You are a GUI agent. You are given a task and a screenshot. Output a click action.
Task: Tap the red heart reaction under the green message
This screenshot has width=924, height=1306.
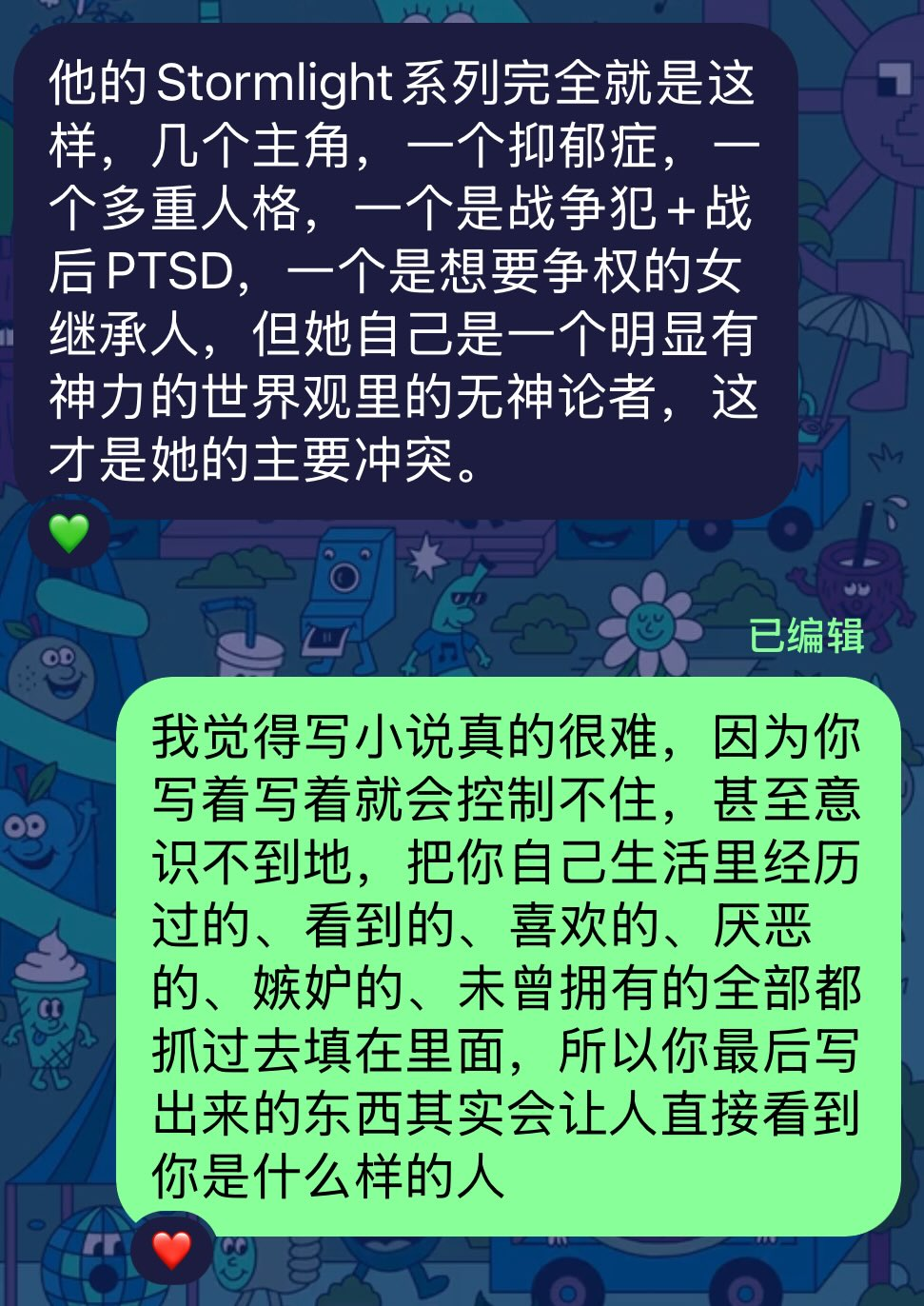tap(171, 1248)
